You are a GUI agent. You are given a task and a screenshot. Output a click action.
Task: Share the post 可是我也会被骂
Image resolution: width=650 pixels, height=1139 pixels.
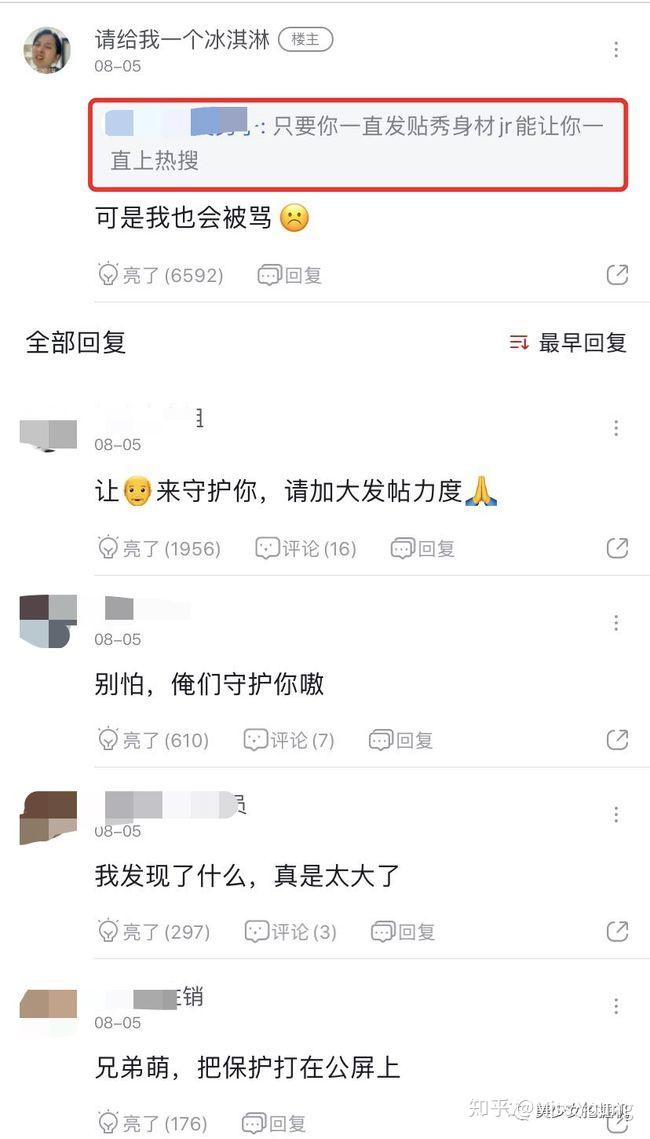point(617,275)
